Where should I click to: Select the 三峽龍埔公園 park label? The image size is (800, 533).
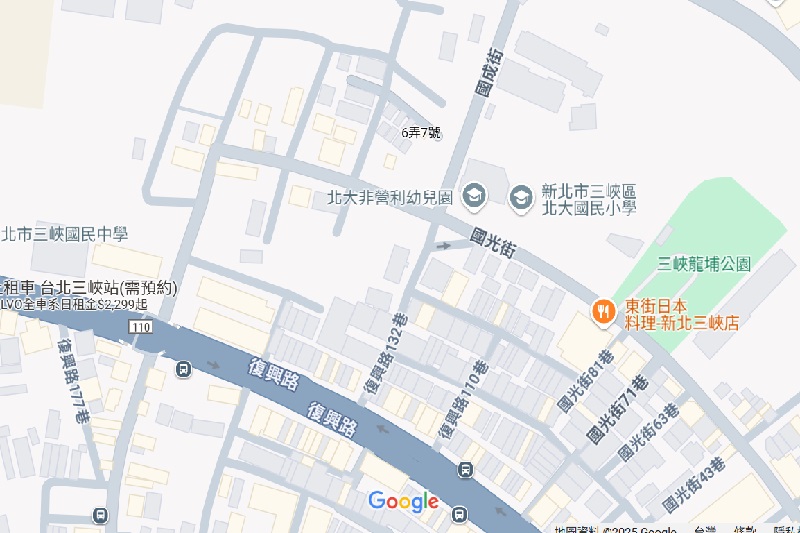703,264
